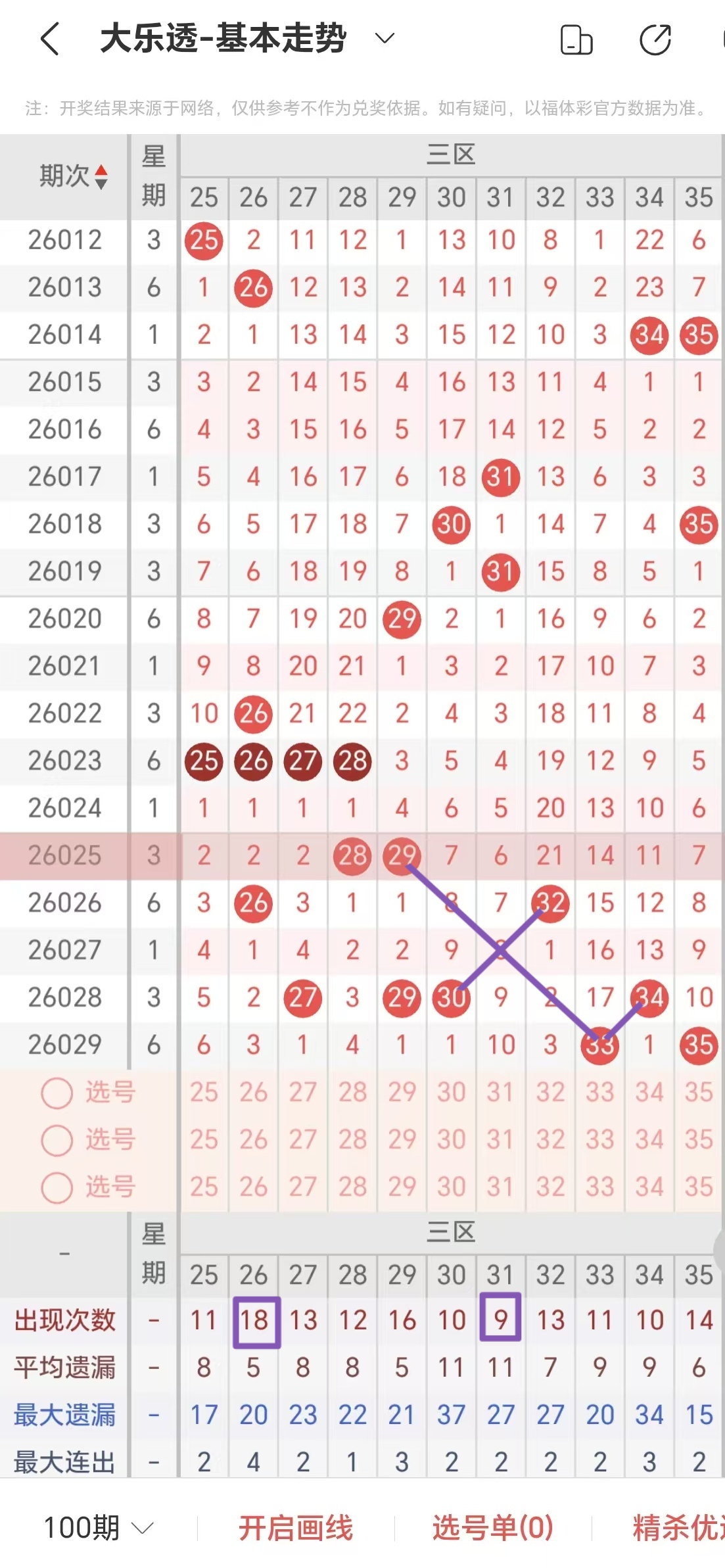This screenshot has height=1568, width=725.
Task: Tap the share icon in the top bar
Action: pyautogui.click(x=655, y=39)
